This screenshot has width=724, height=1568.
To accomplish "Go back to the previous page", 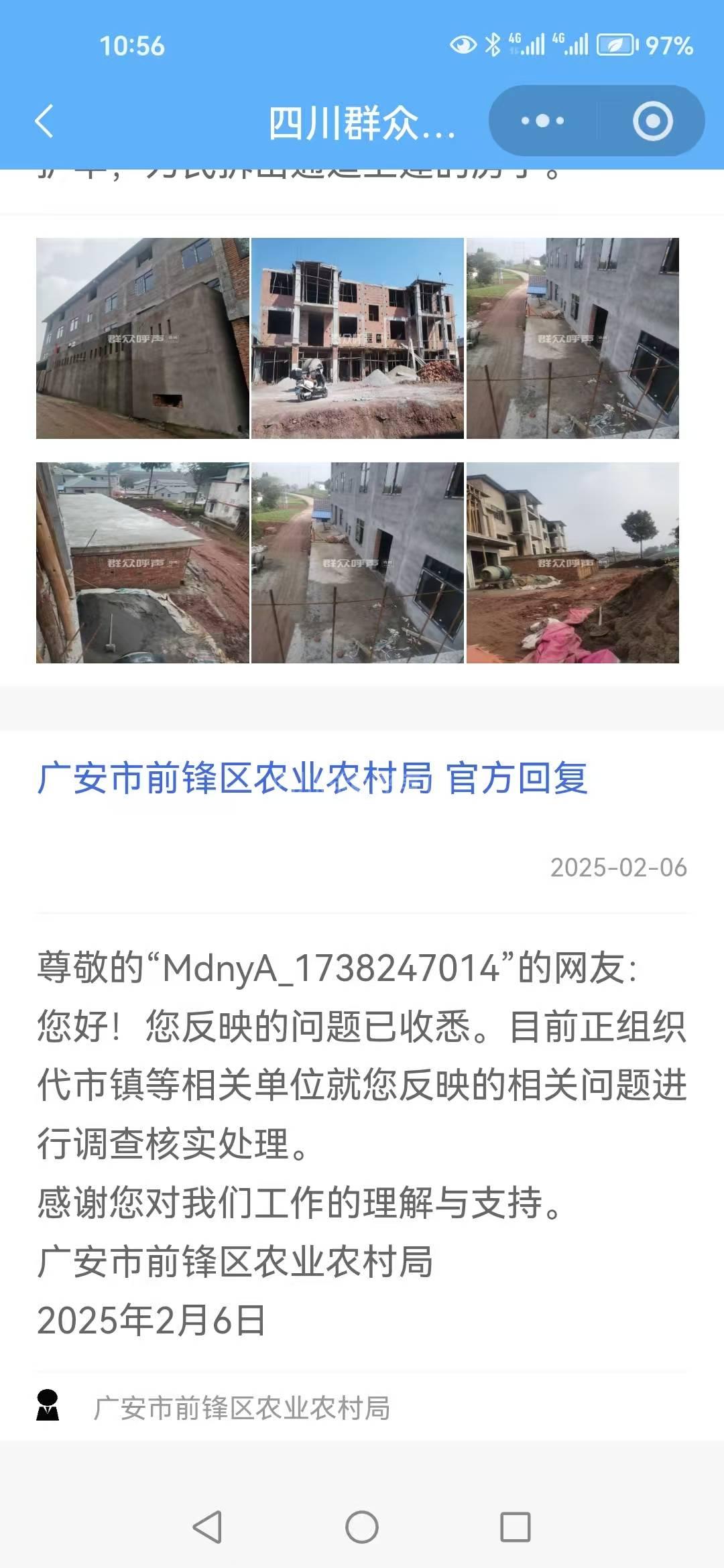I will (x=44, y=121).
